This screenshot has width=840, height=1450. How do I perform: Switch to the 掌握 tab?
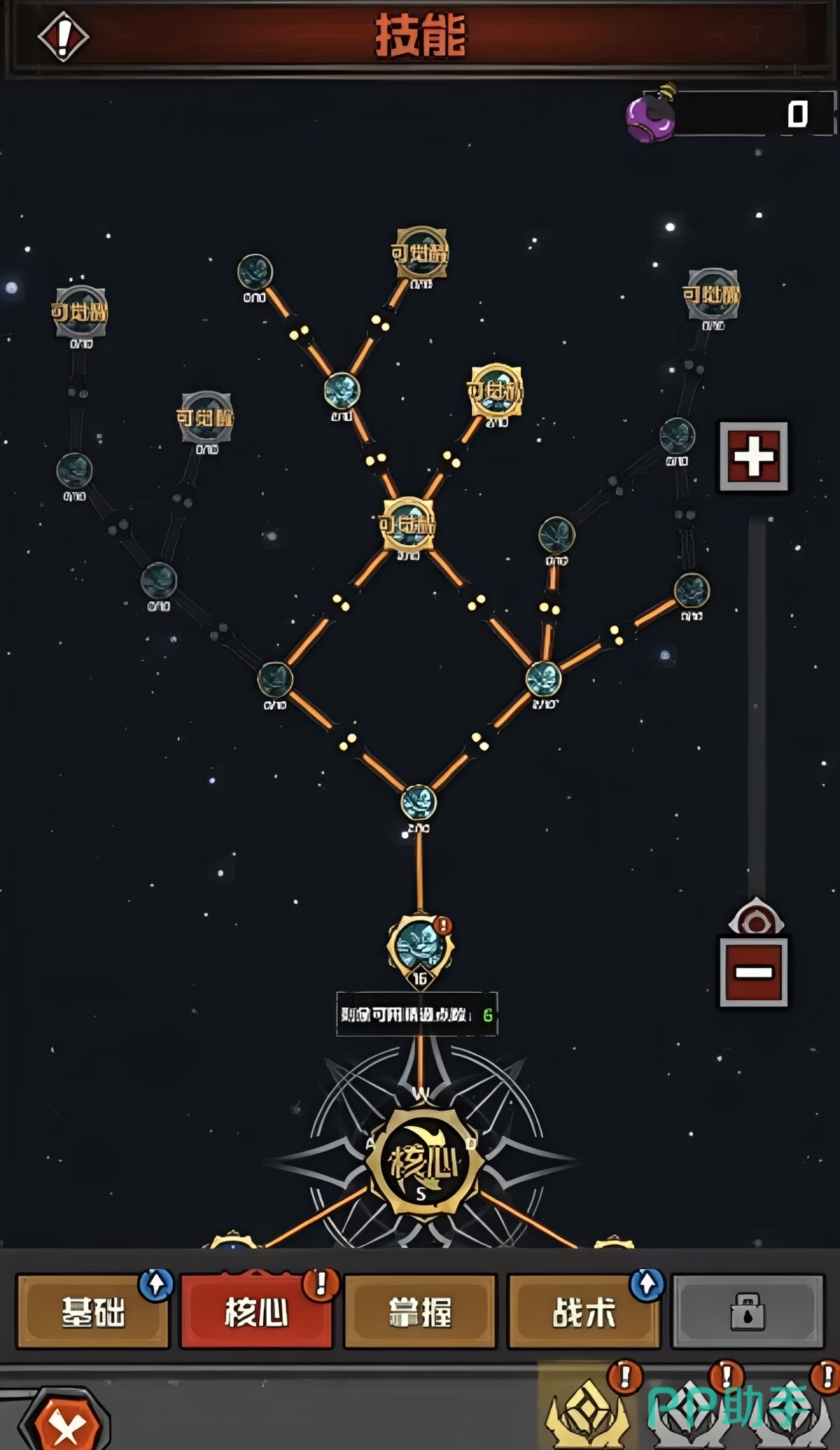[x=420, y=1311]
